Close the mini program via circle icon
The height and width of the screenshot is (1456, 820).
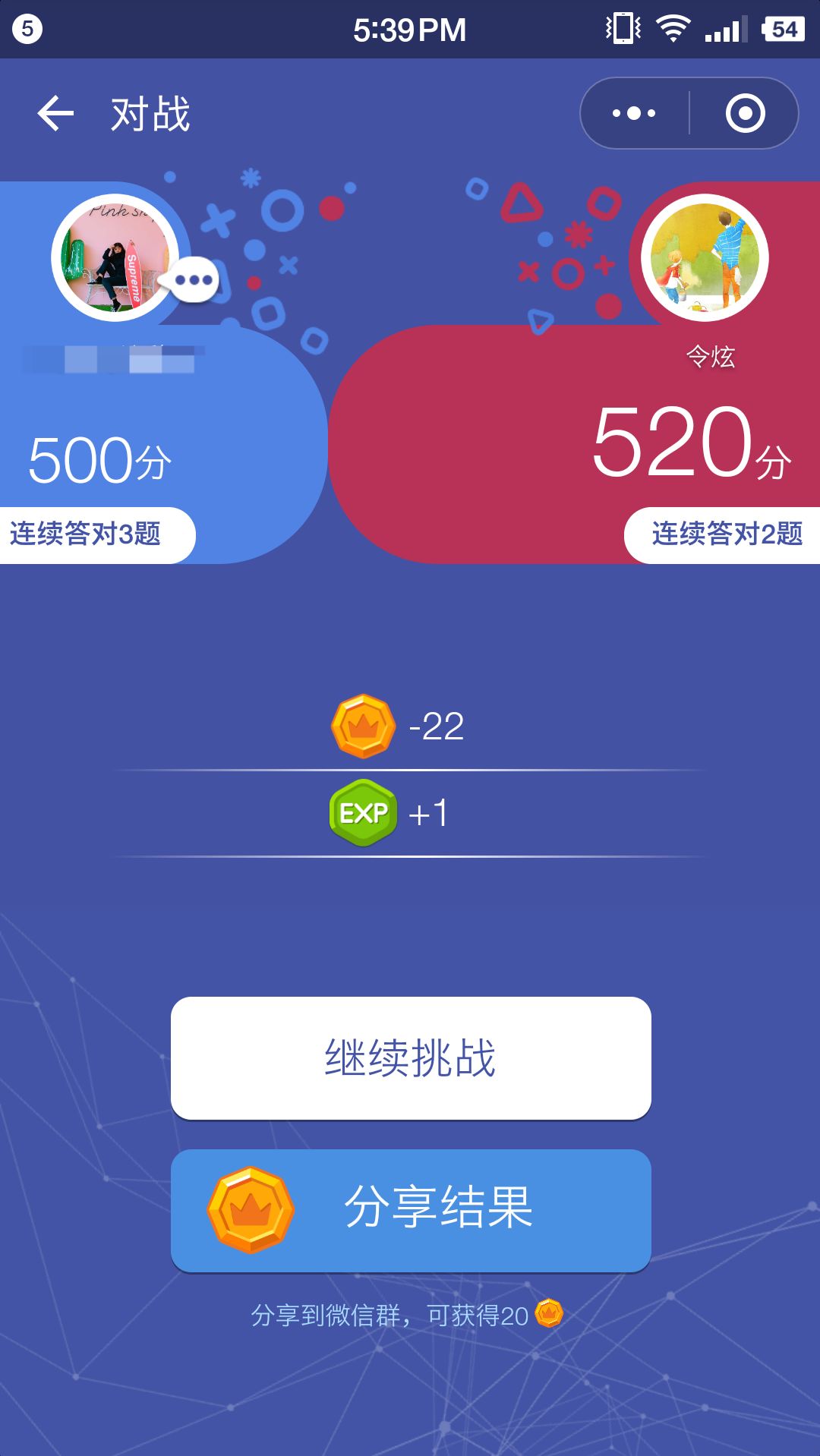[x=745, y=114]
